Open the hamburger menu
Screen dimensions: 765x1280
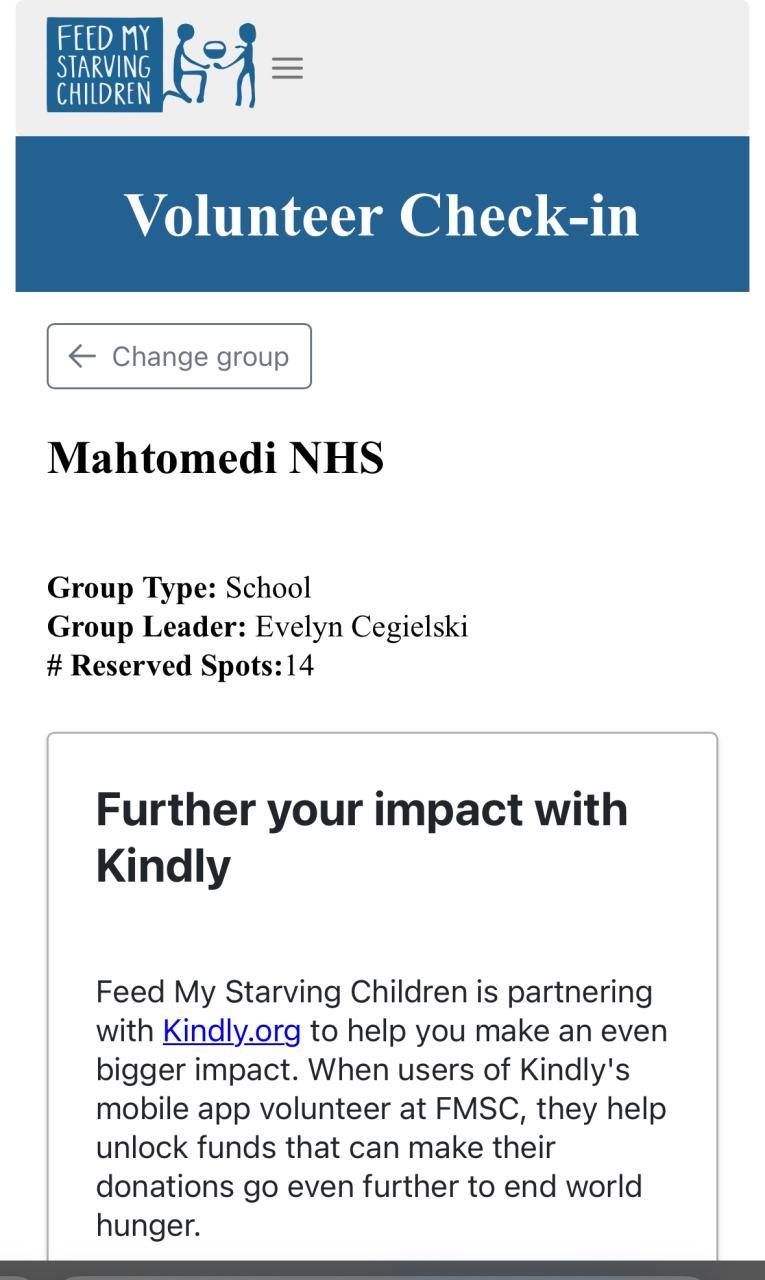click(287, 68)
